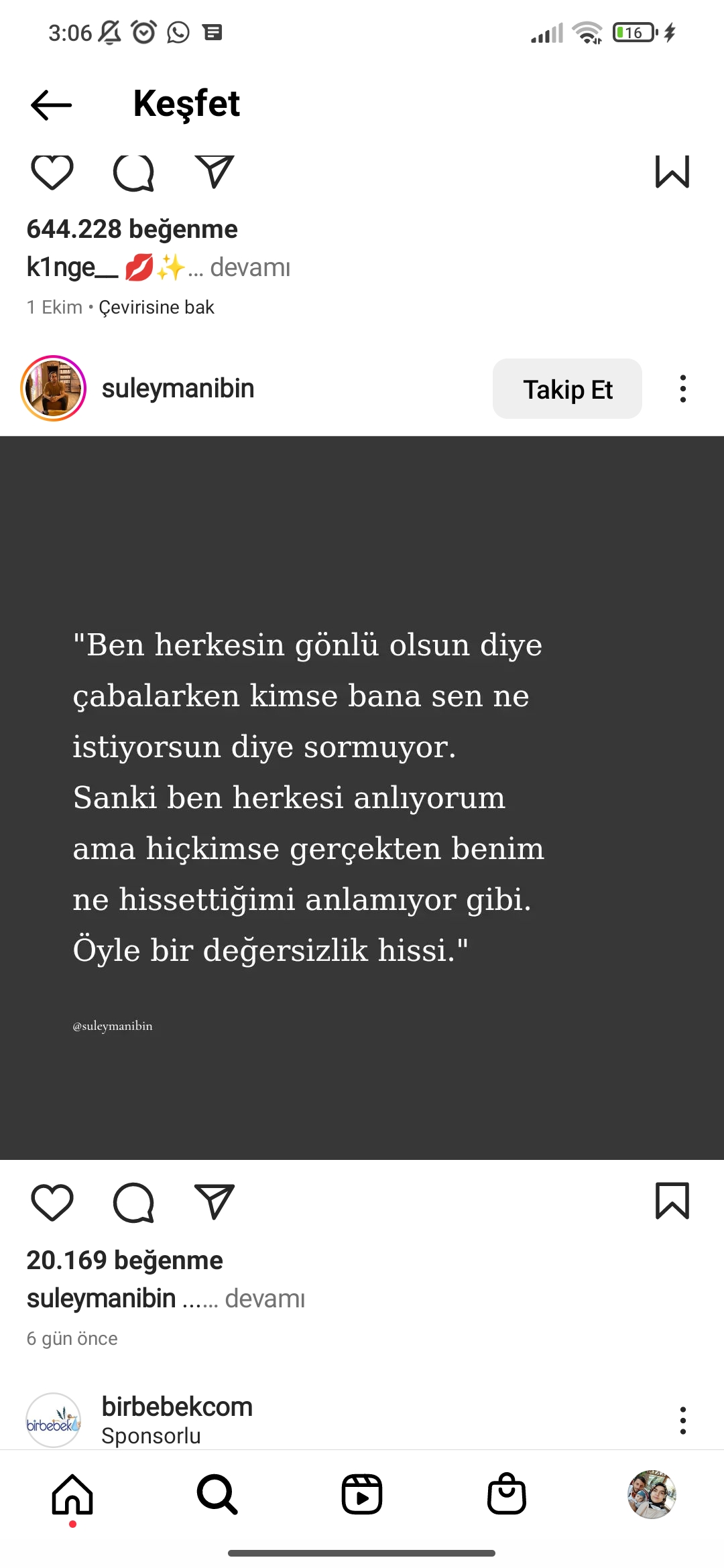
Task: Follow suleymanibin with Takip Et
Action: click(x=567, y=389)
